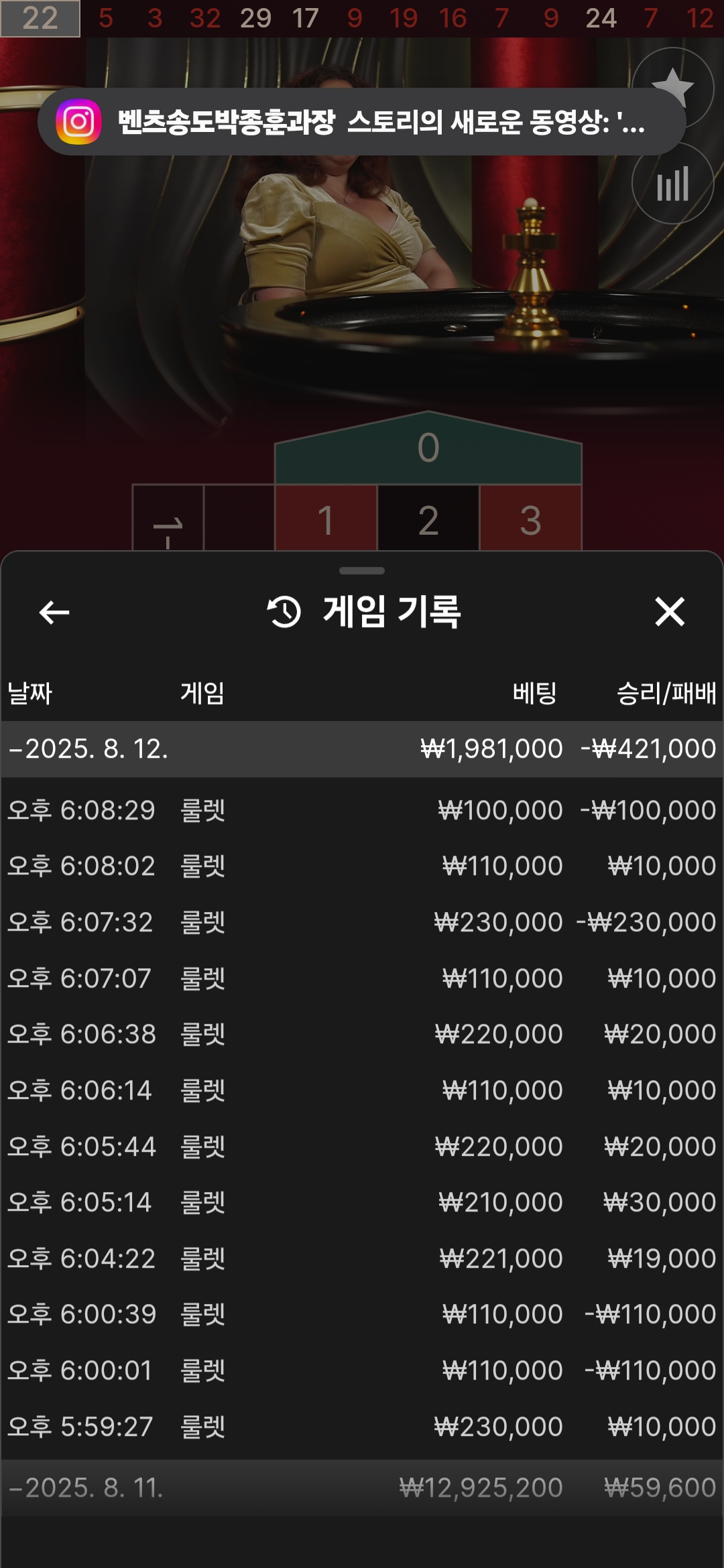Open the statistics bar chart button
This screenshot has width=724, height=1568.
pyautogui.click(x=672, y=184)
